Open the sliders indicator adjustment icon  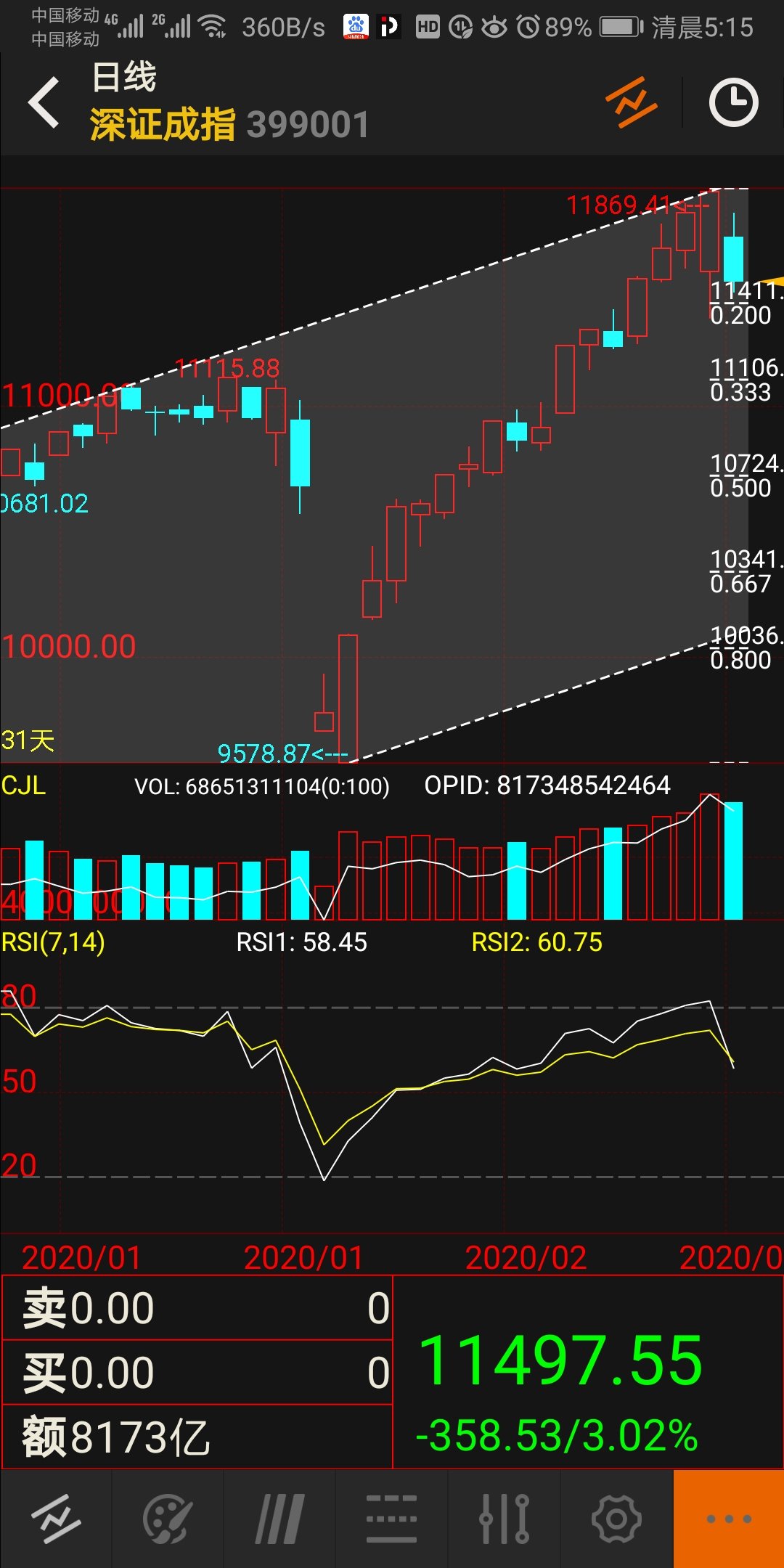click(x=505, y=1519)
